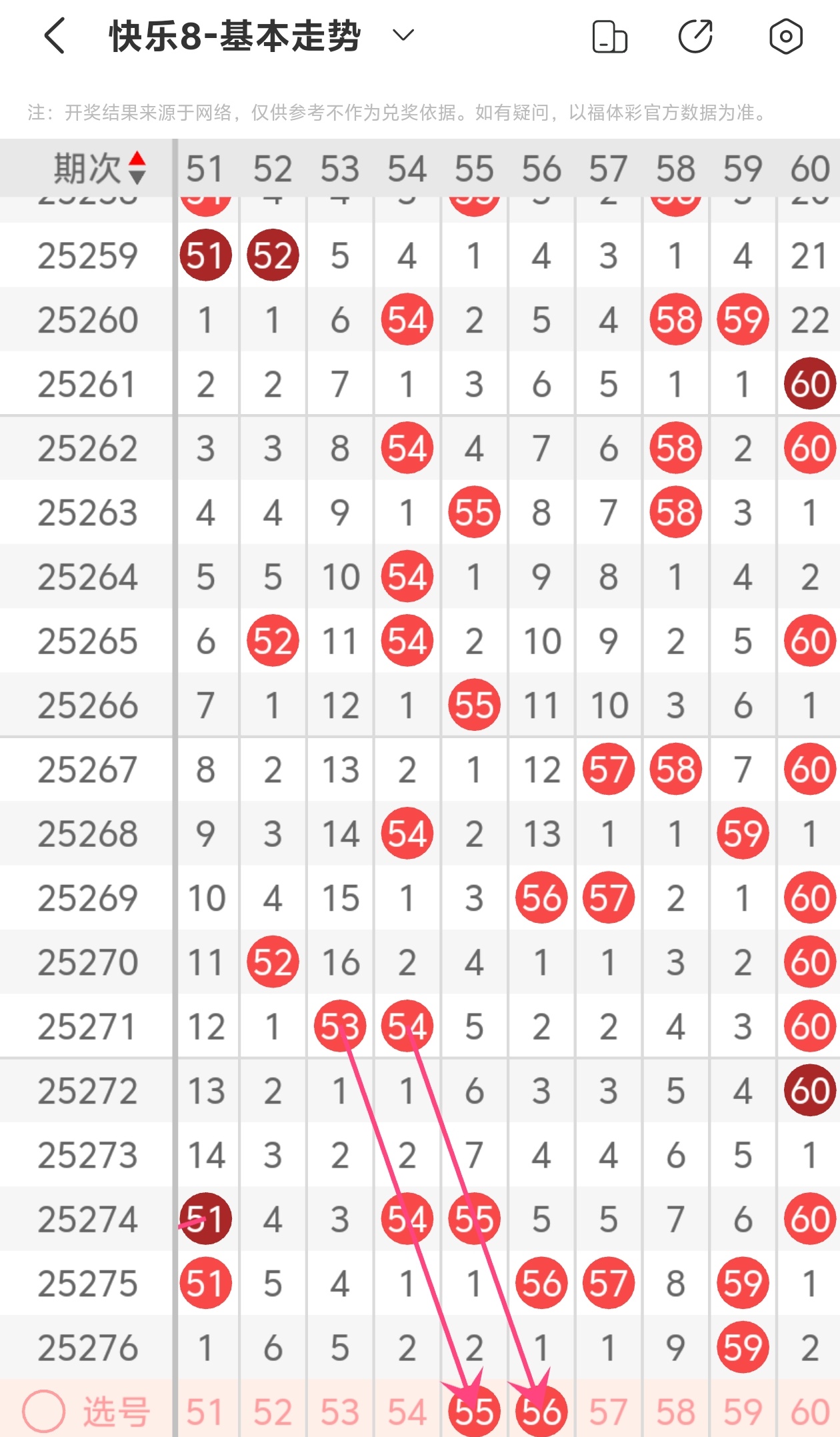Tap the screen rotation icon

[609, 37]
